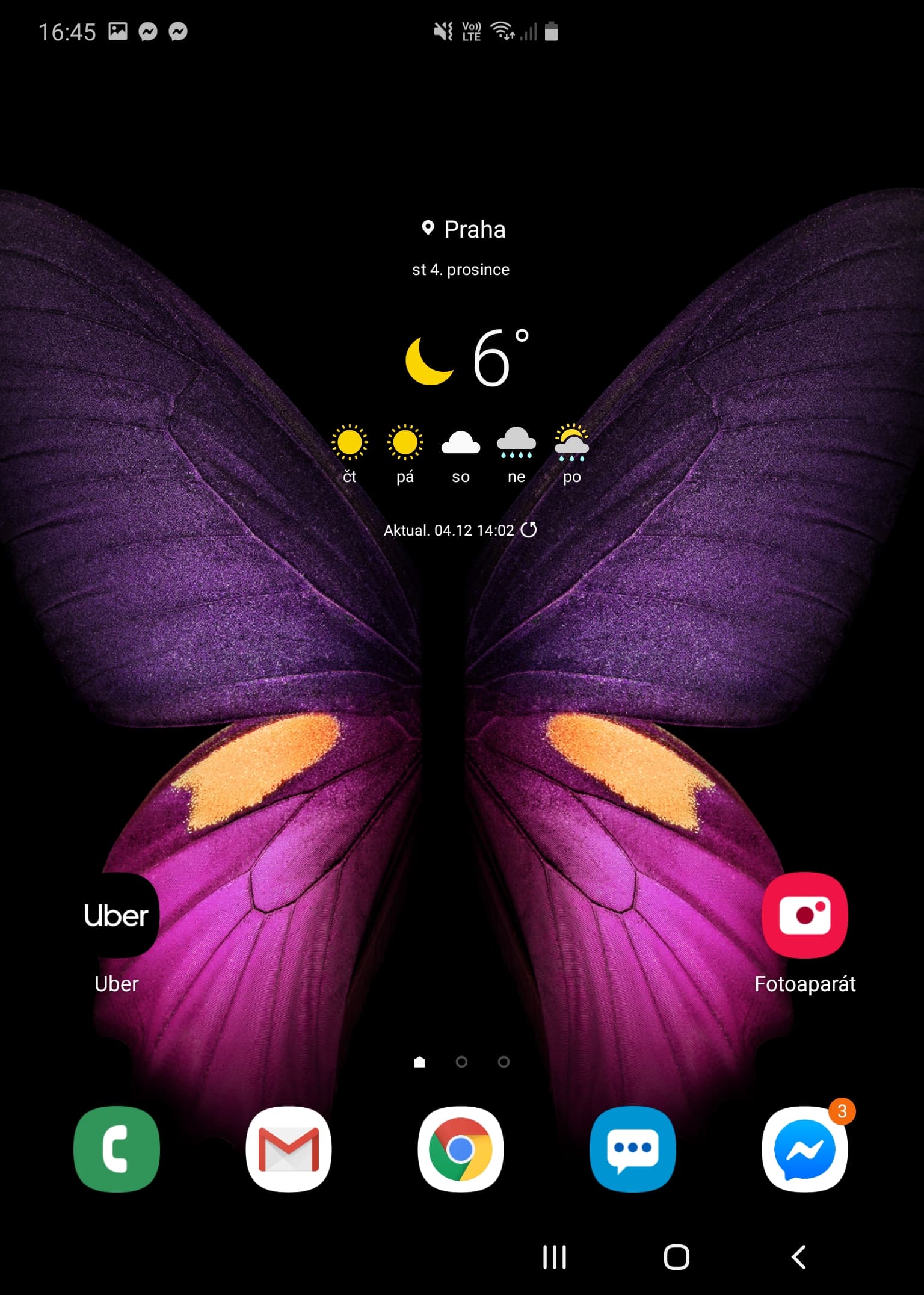Go to the second home screen page
This screenshot has width=924, height=1295.
click(461, 1062)
